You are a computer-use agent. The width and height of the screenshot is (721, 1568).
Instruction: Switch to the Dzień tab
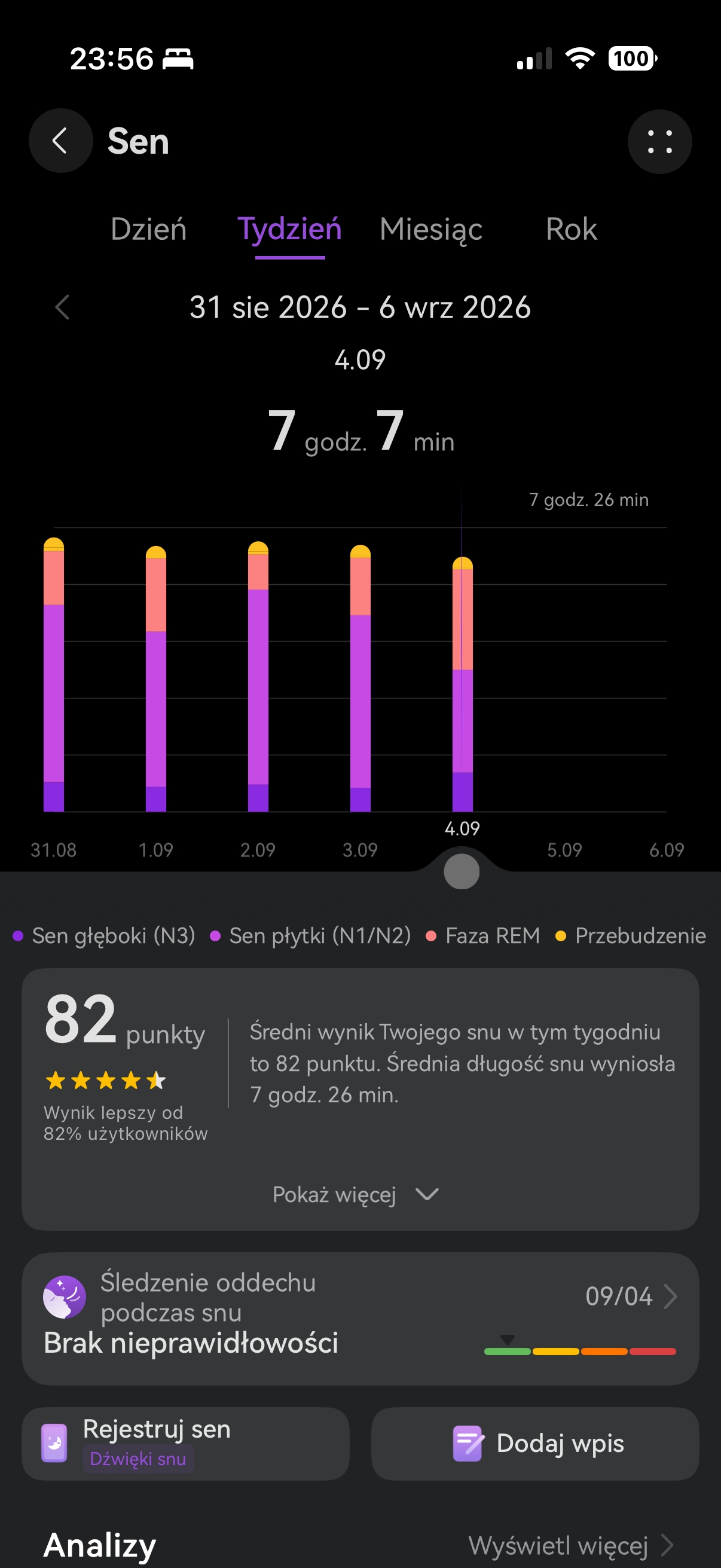click(x=148, y=230)
